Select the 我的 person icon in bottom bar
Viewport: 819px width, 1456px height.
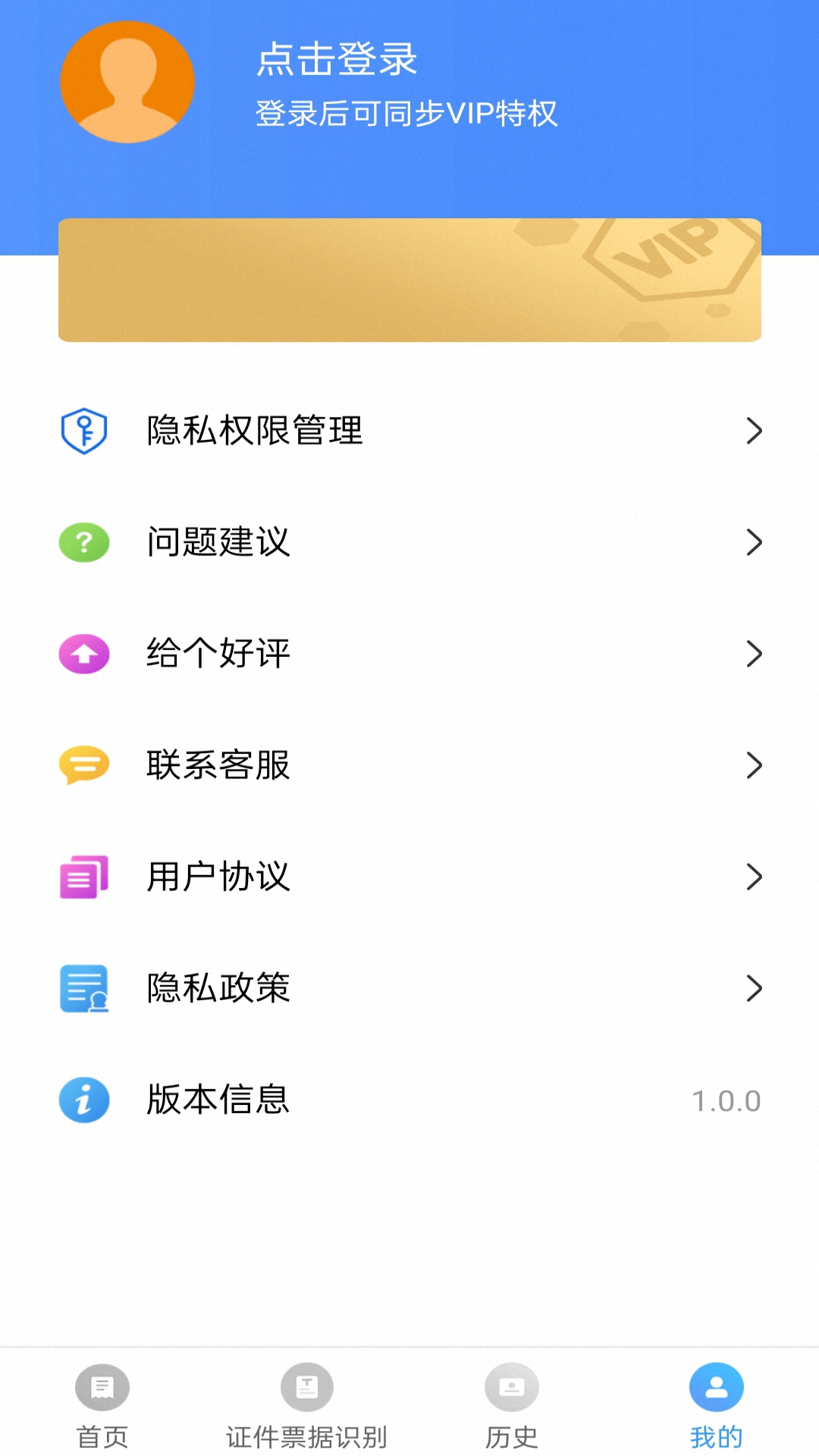717,1386
